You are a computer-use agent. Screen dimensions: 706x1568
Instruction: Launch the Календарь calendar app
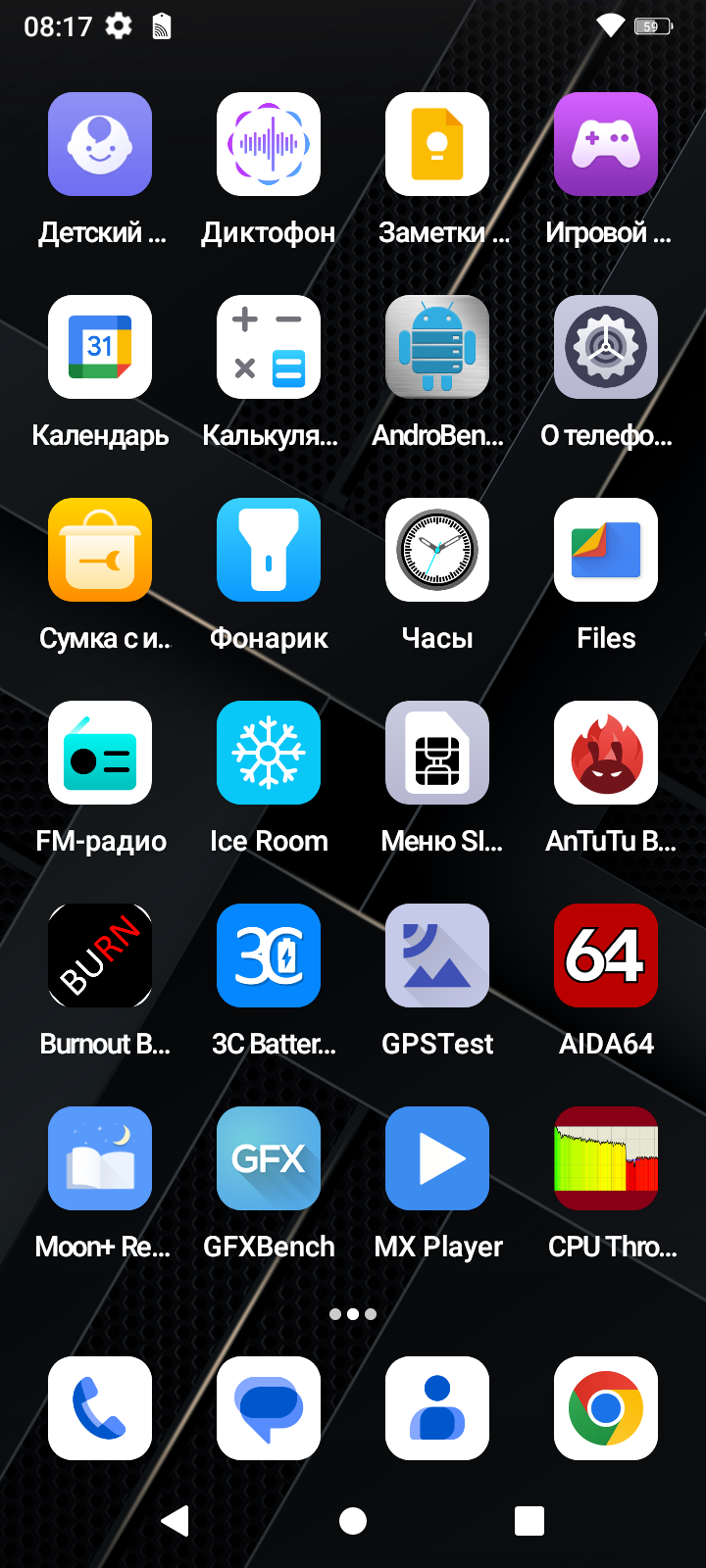point(100,347)
